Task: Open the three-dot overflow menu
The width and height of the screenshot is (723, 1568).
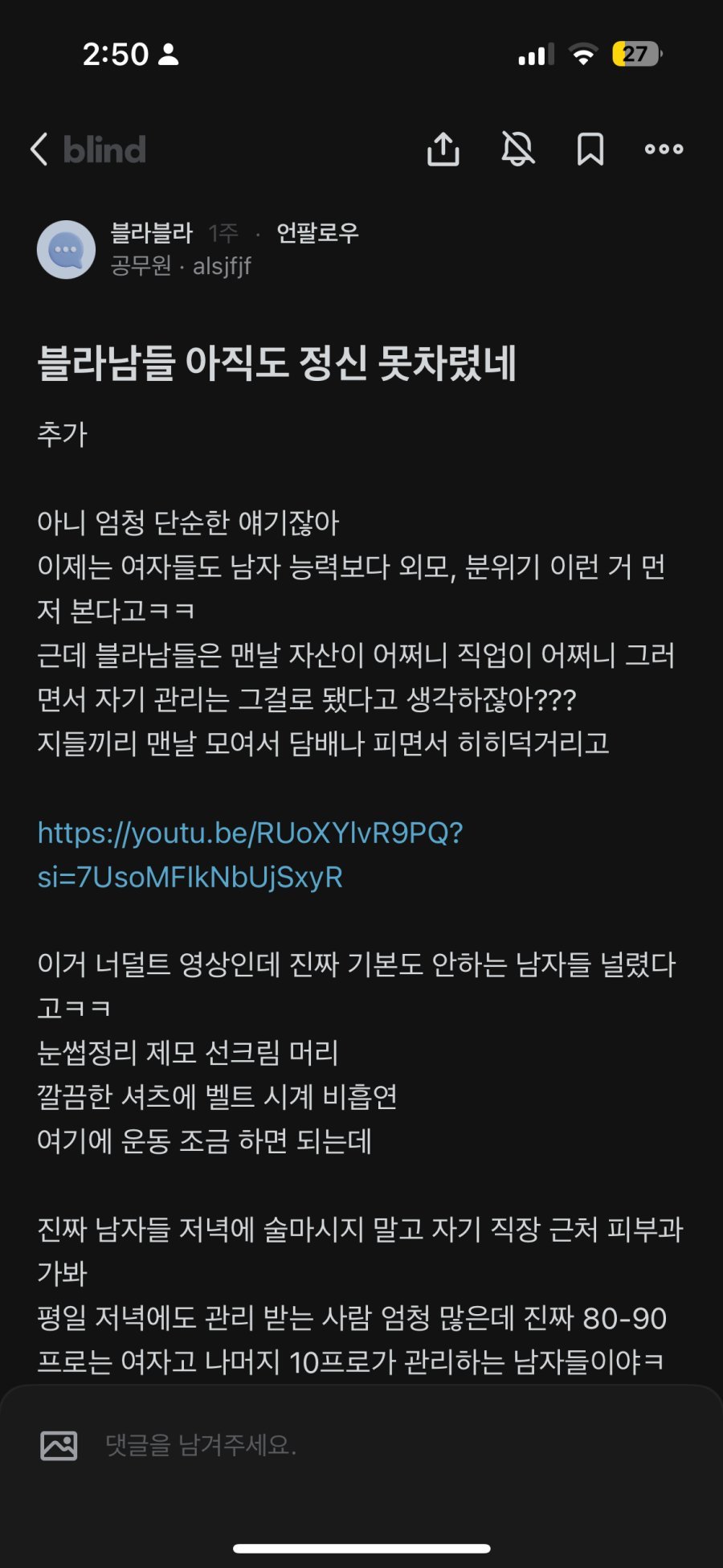Action: pos(664,149)
